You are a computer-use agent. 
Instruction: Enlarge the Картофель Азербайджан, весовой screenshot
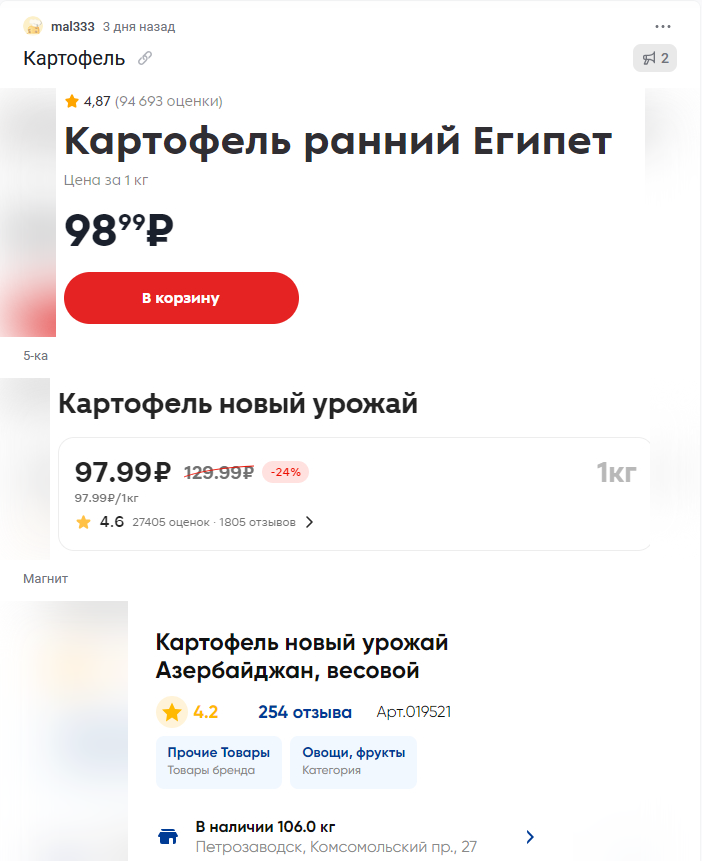pyautogui.click(x=350, y=730)
